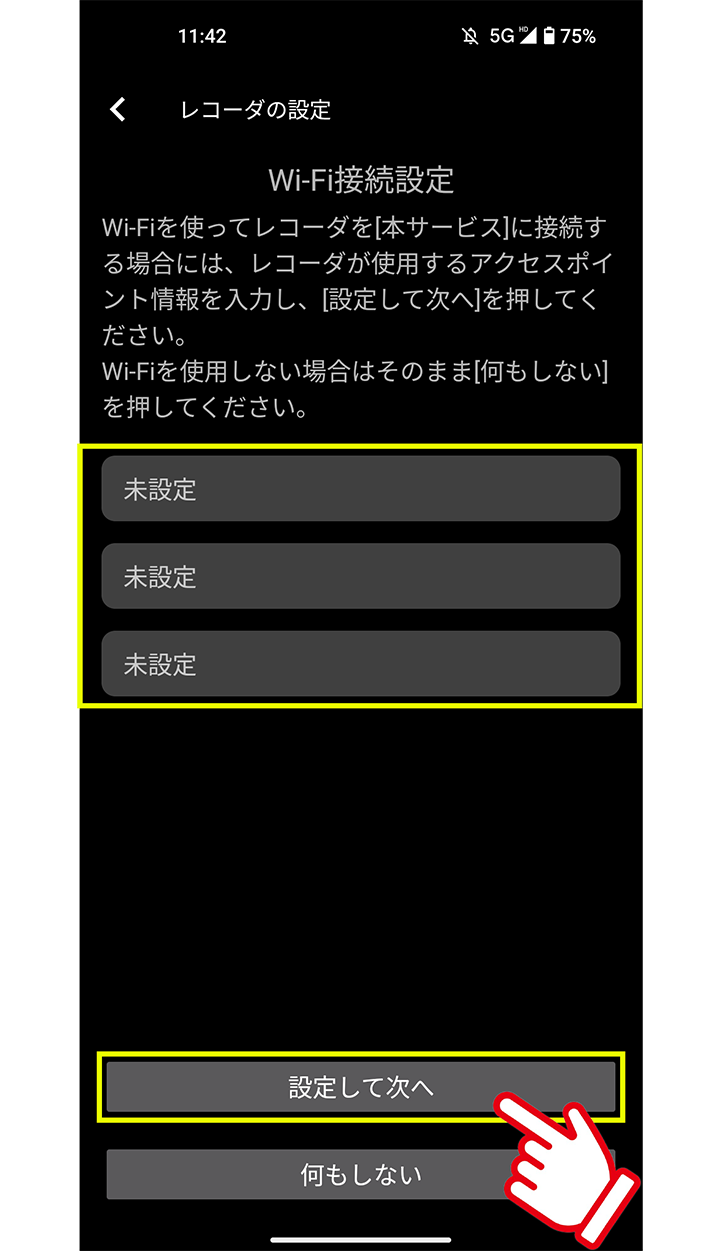Open the second 未設定 access point slot
The width and height of the screenshot is (720, 1251).
coord(360,576)
